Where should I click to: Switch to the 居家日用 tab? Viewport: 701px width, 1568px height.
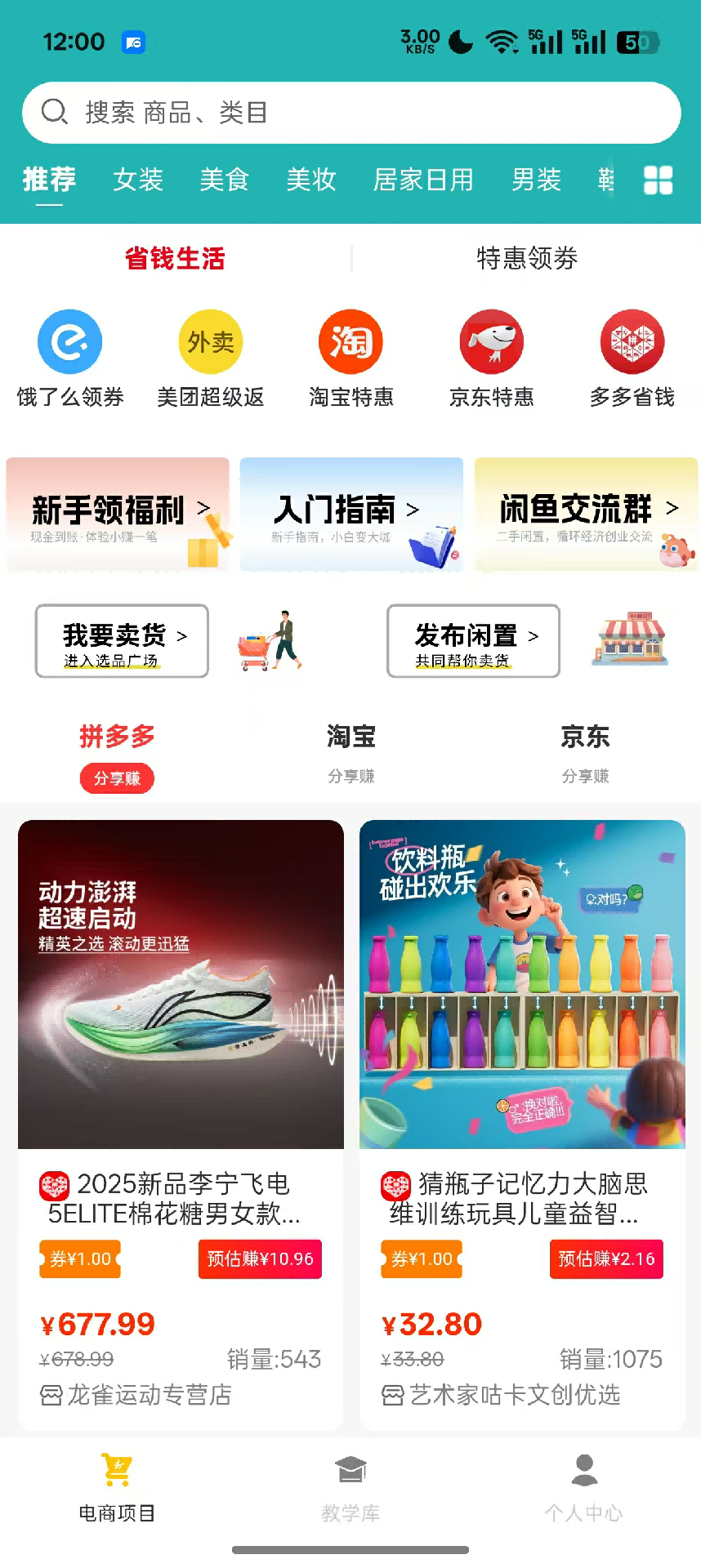423,180
